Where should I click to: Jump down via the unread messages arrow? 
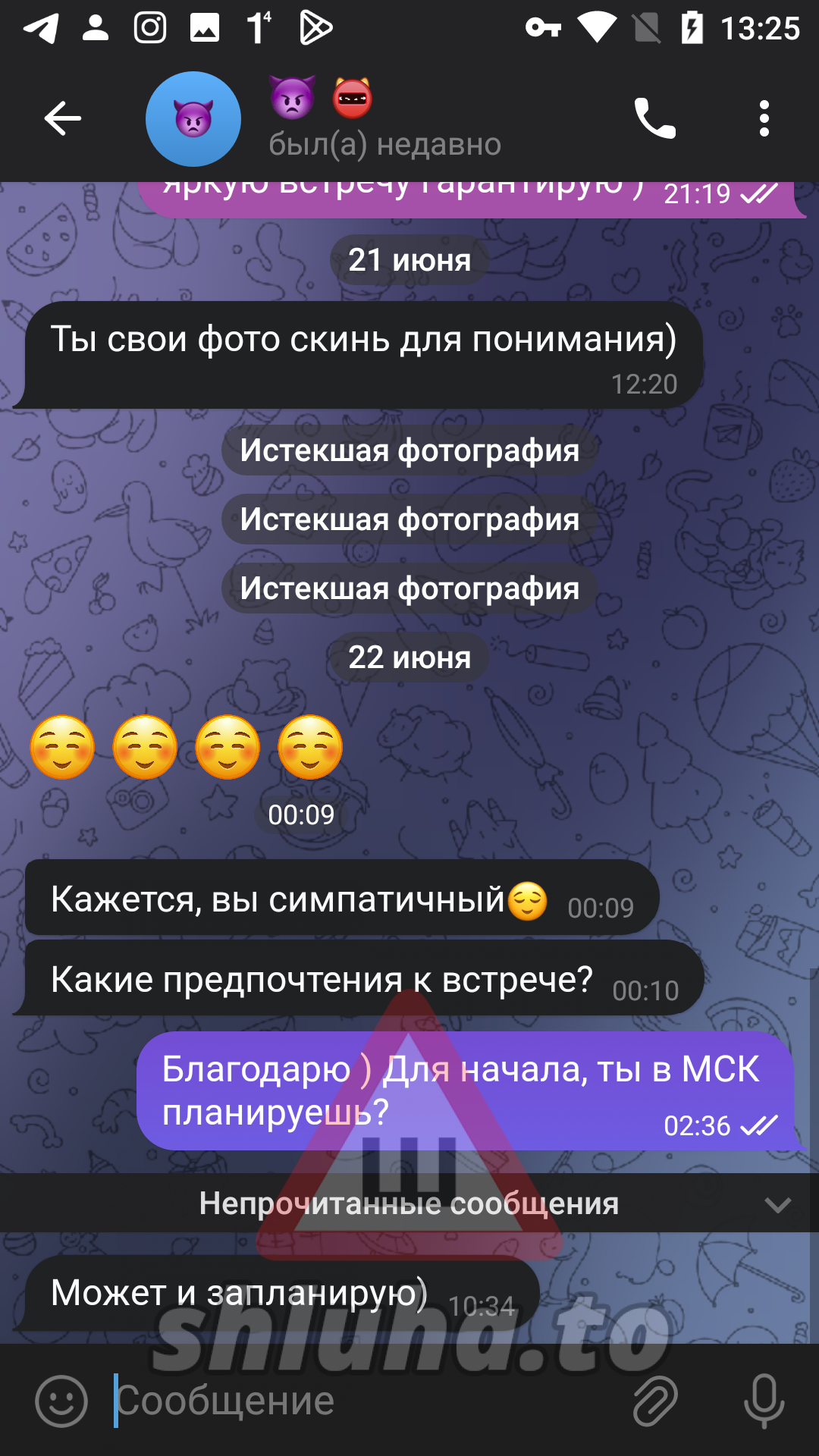pos(778,1204)
